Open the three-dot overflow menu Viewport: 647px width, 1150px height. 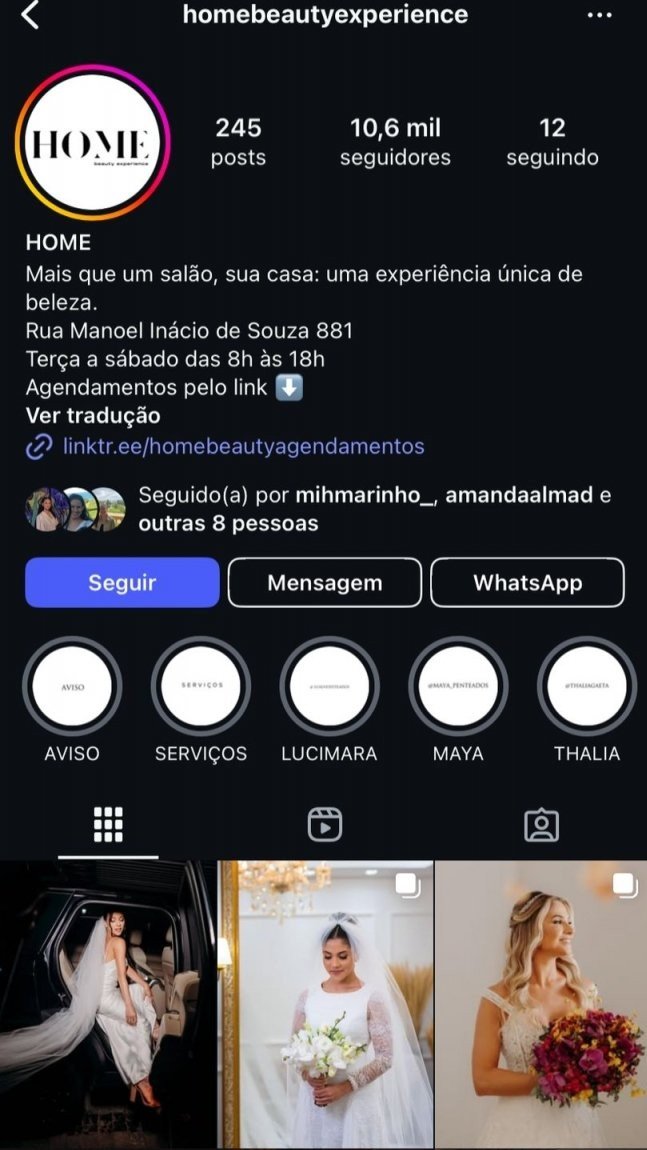599,15
